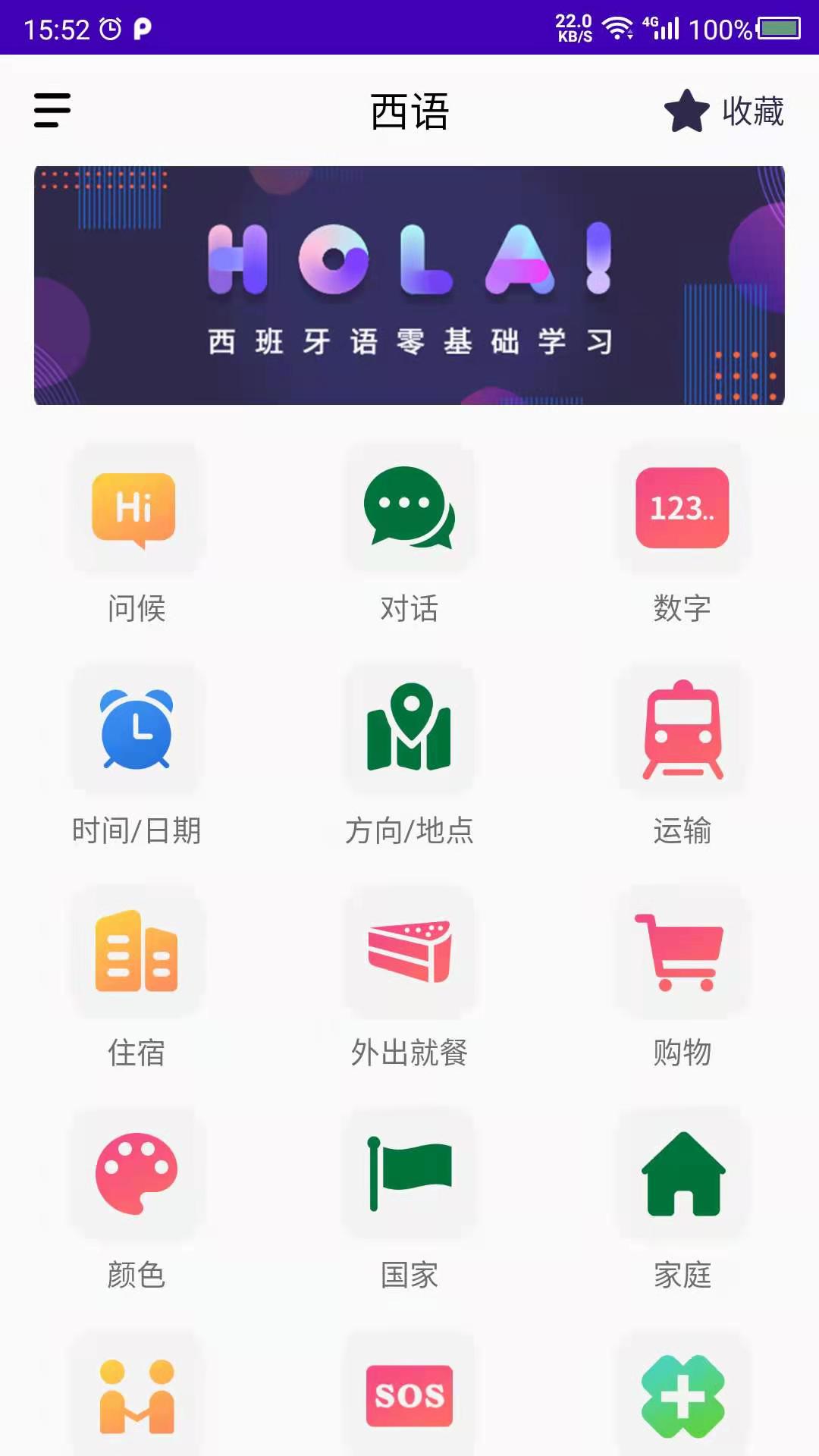Tap the HOLA! Spanish learning banner
This screenshot has width=819, height=1456.
pos(409,284)
